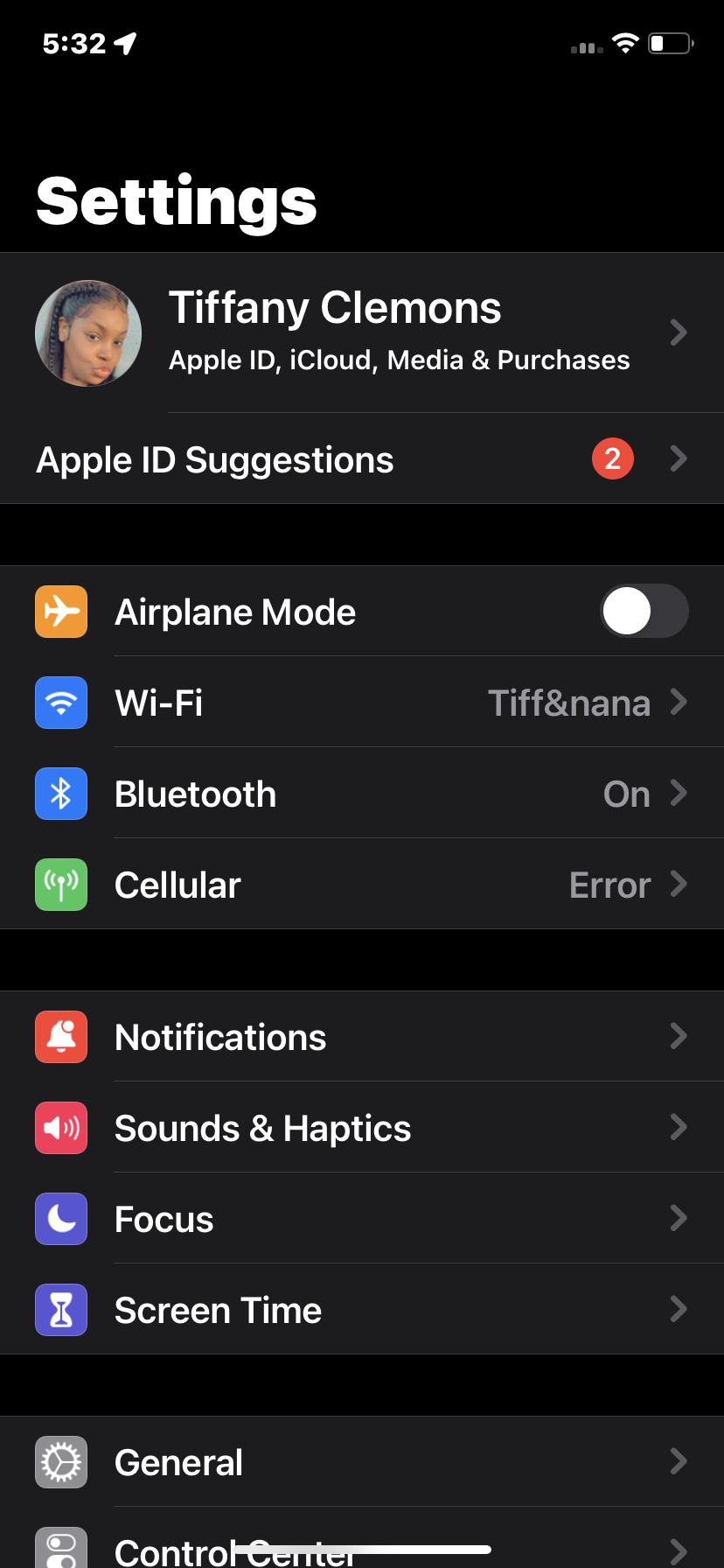
Task: Open Notifications settings
Action: point(361,1037)
